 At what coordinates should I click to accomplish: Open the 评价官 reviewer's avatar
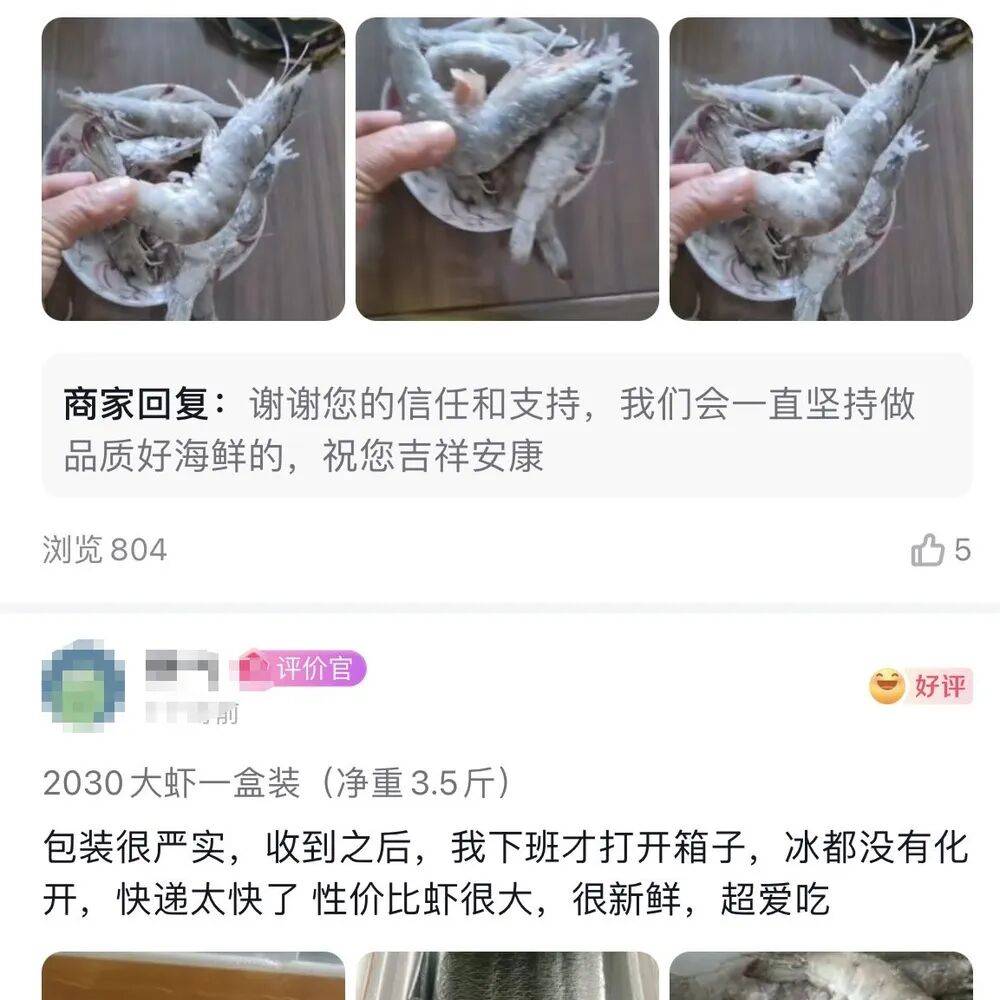[x=84, y=686]
